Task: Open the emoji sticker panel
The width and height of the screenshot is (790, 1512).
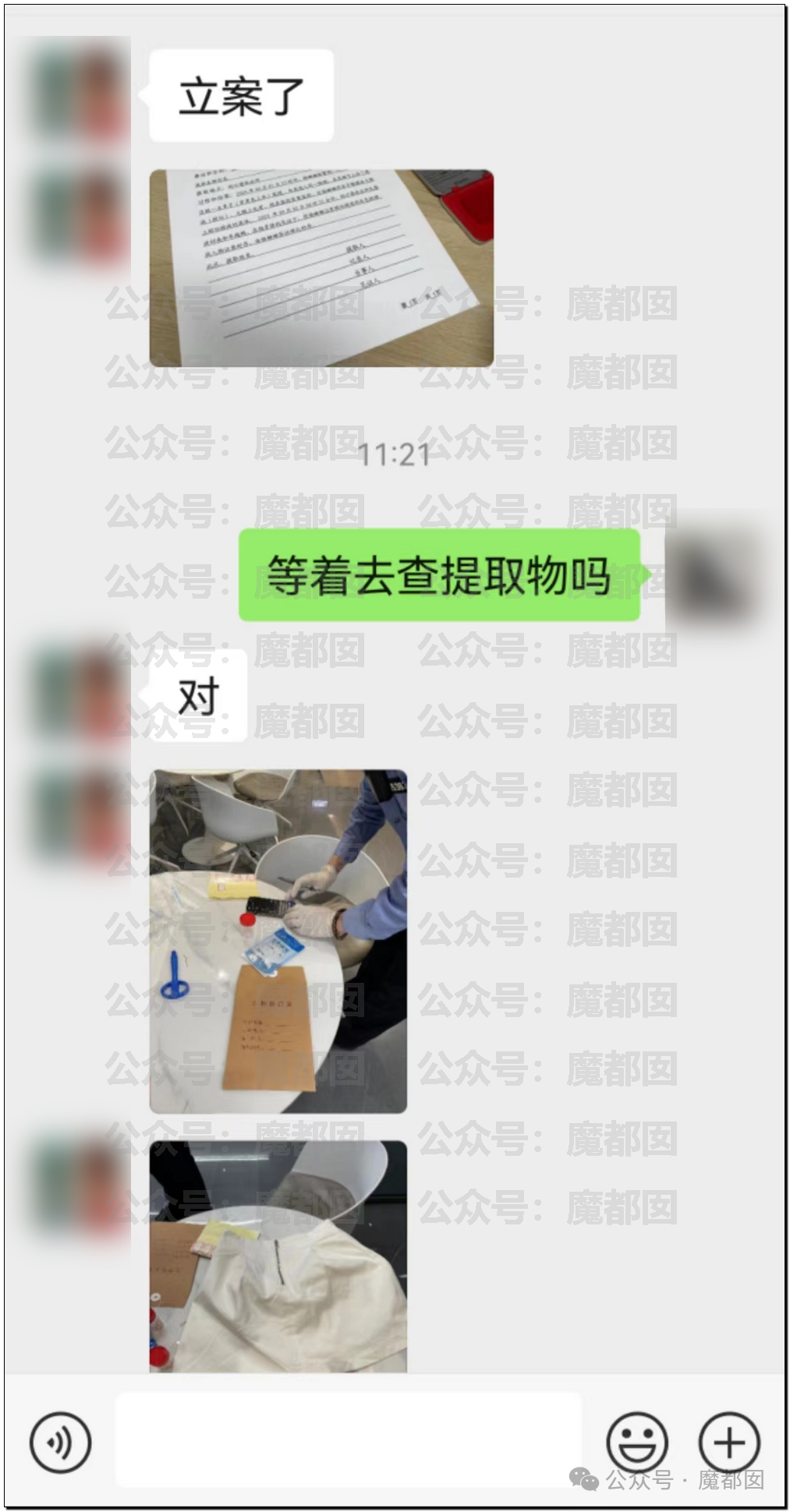Action: [x=637, y=1442]
